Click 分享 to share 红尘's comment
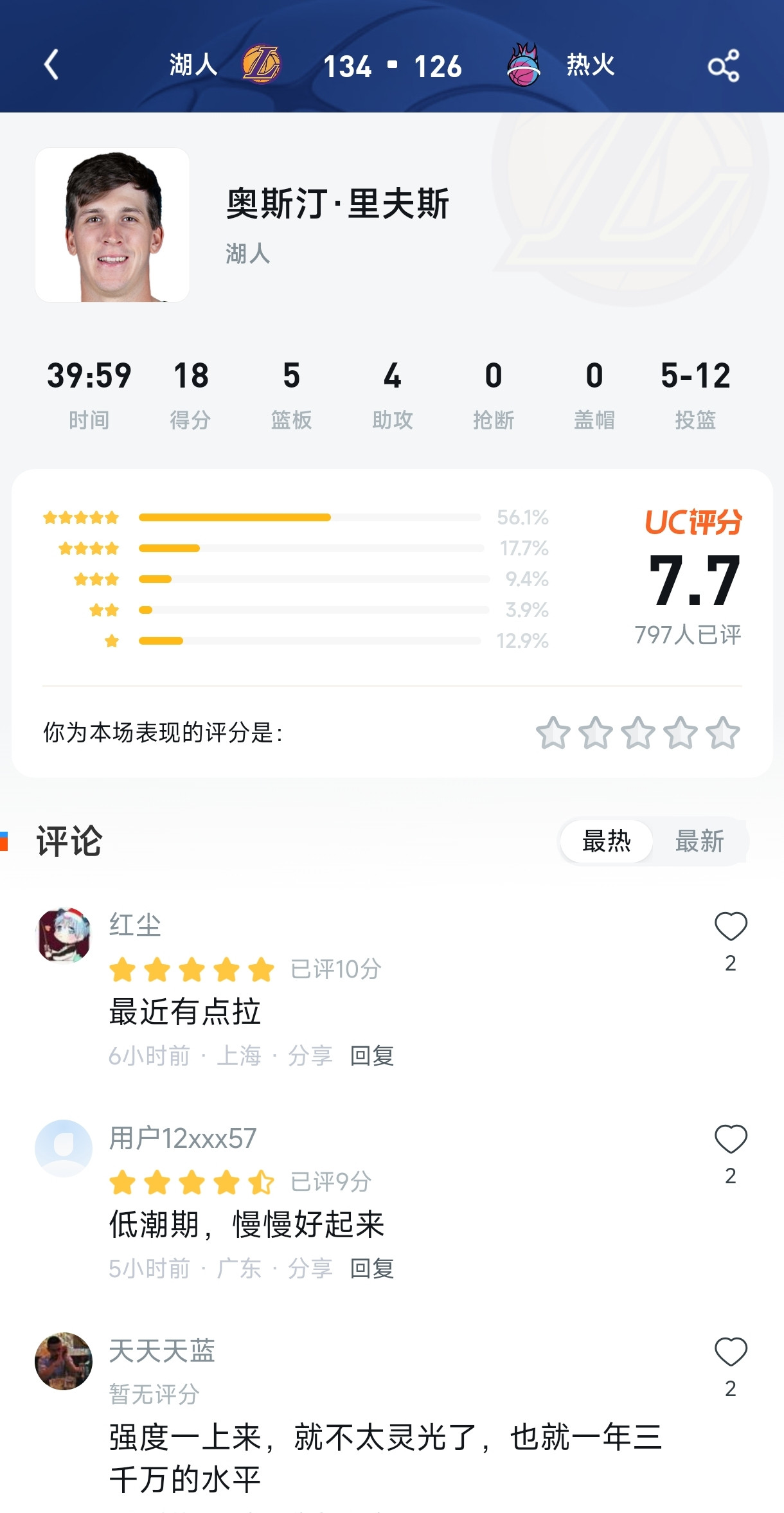The image size is (784, 1513). tap(308, 1054)
